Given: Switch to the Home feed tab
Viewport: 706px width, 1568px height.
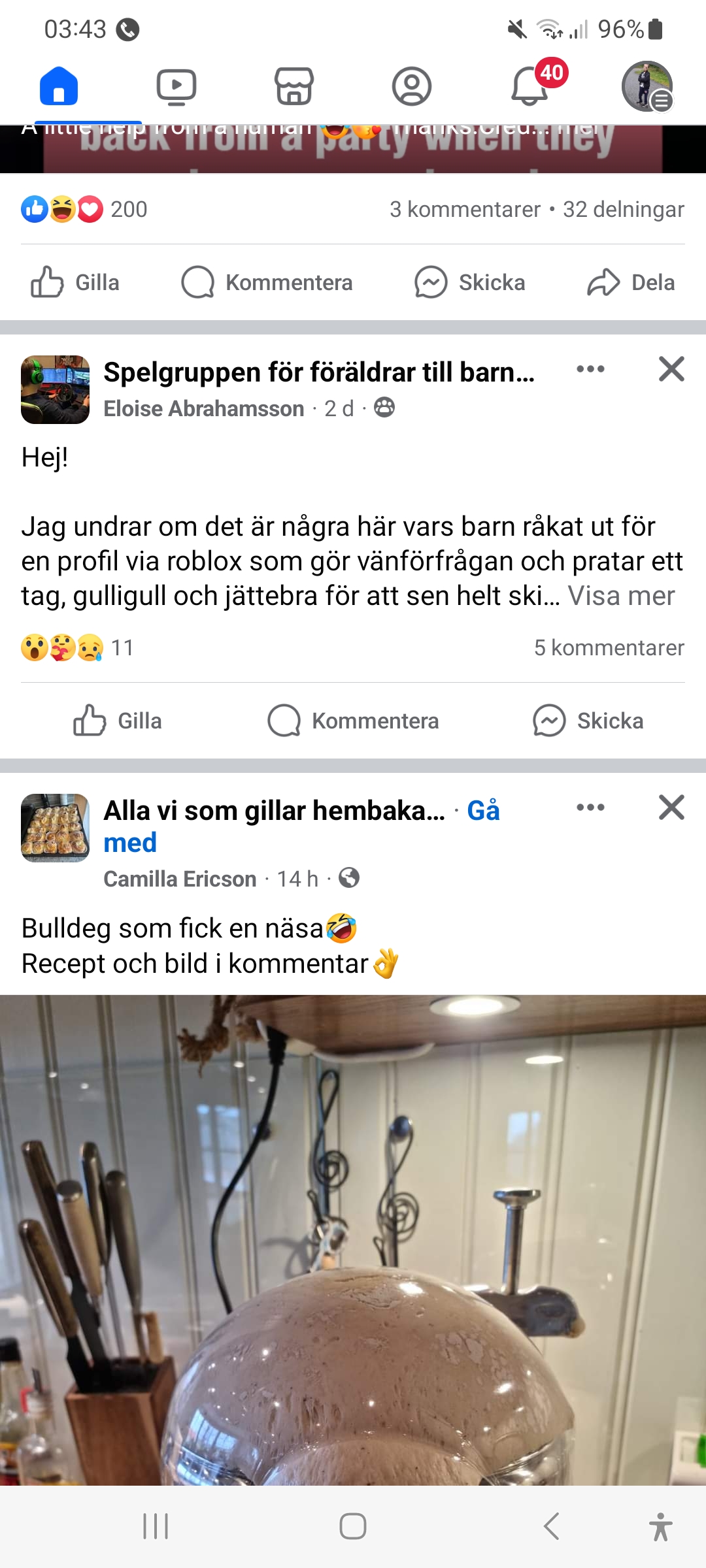Looking at the screenshot, I should 59,86.
